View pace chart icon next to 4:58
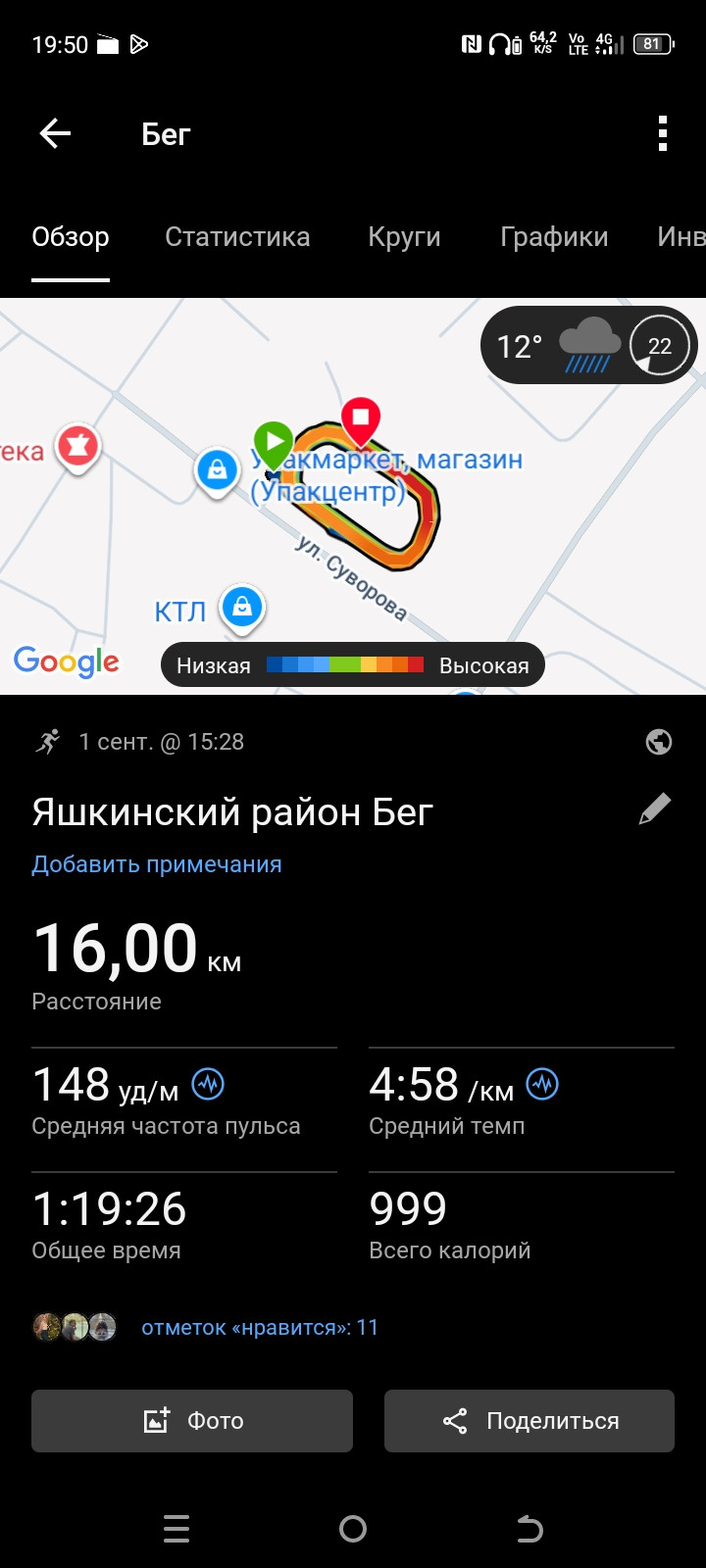The image size is (706, 1568). (542, 1084)
